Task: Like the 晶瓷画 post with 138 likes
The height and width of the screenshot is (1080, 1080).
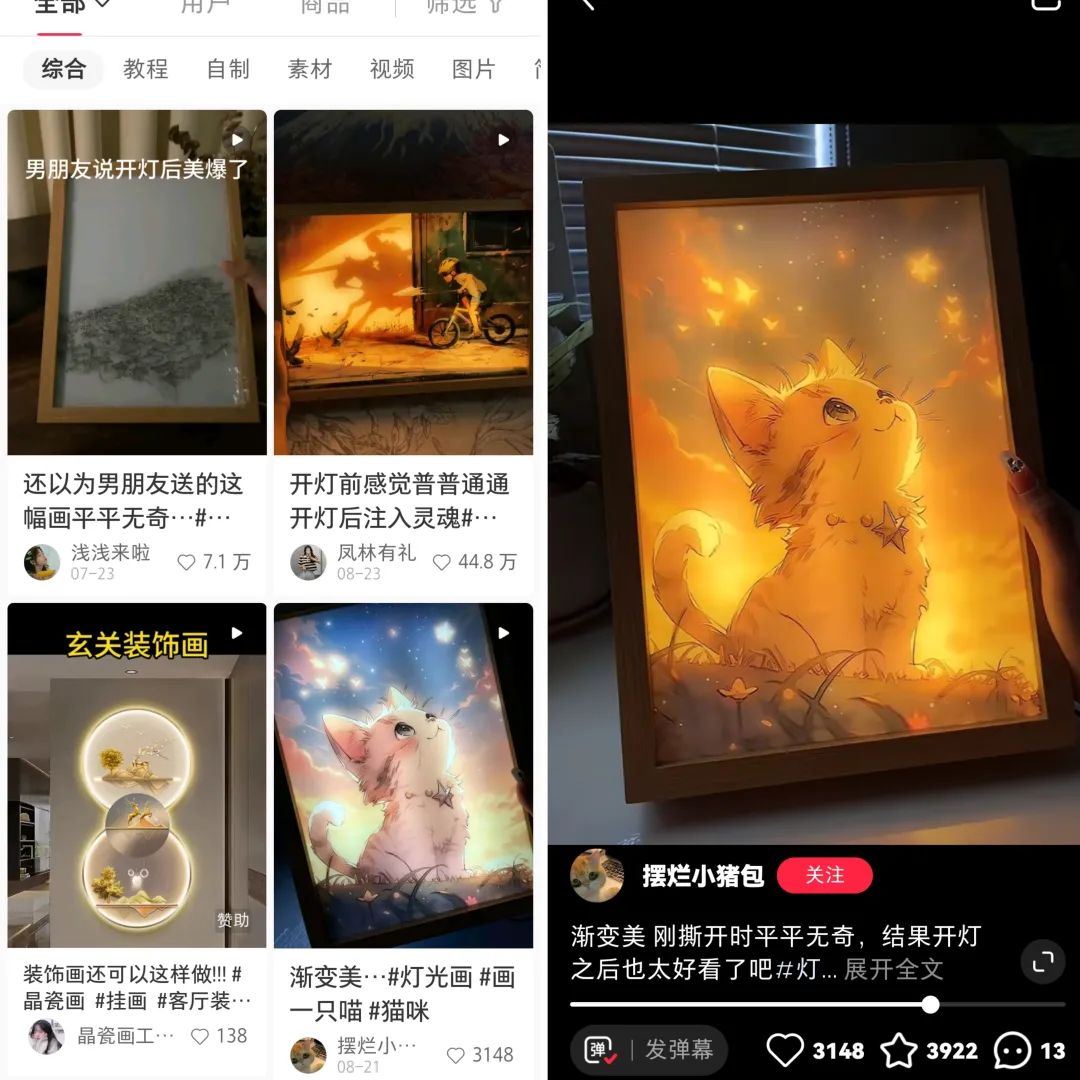Action: pyautogui.click(x=200, y=1036)
